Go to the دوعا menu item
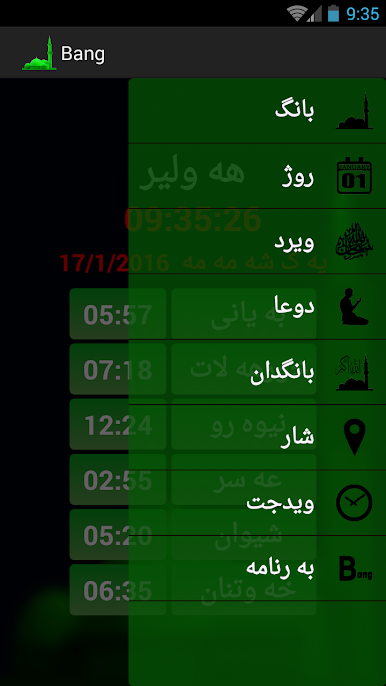Screen dimensions: 386x686 257,307
